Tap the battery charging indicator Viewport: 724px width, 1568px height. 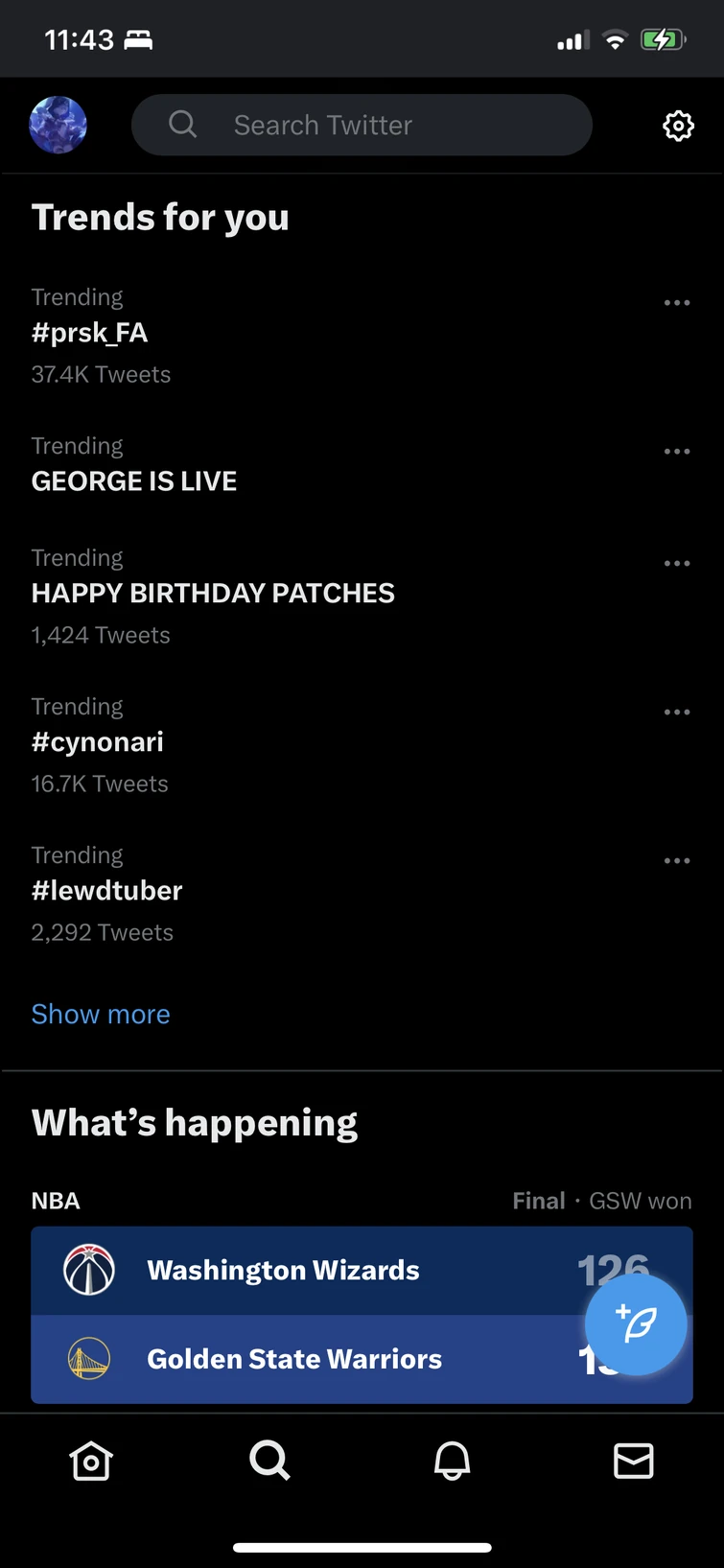[662, 38]
